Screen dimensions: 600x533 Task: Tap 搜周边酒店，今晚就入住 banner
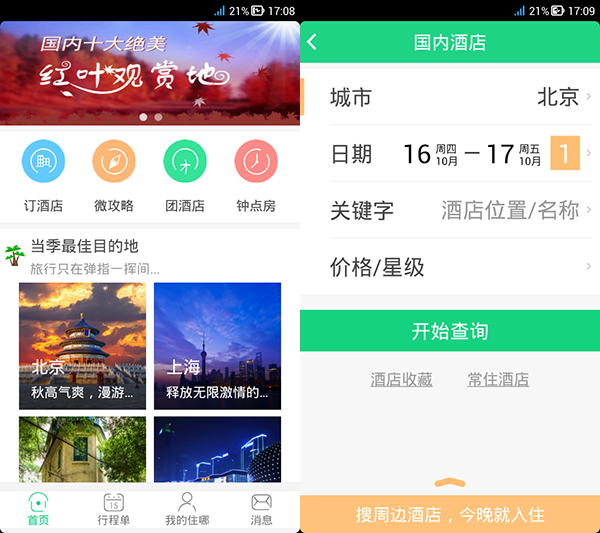[x=450, y=514]
